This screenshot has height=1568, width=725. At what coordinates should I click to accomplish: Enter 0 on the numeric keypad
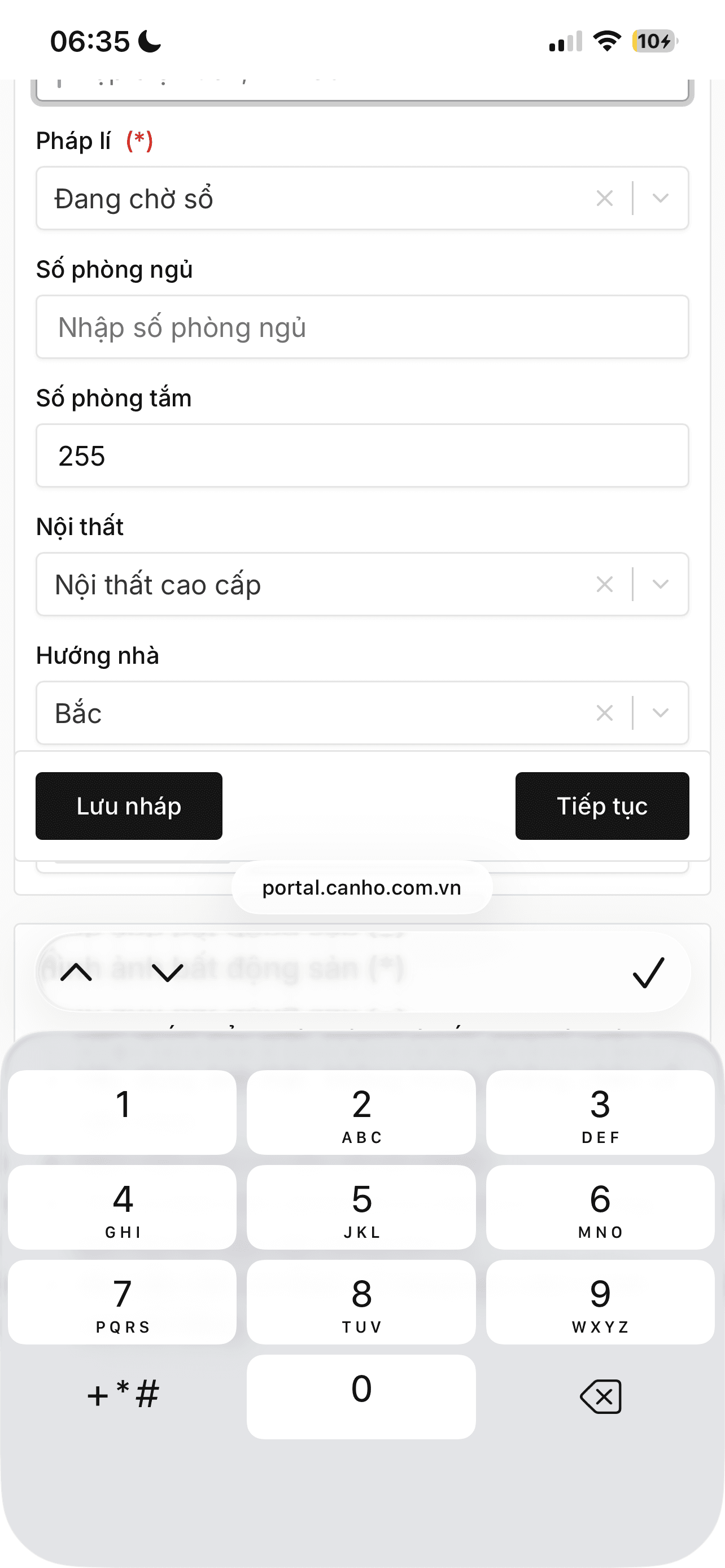click(x=361, y=1397)
